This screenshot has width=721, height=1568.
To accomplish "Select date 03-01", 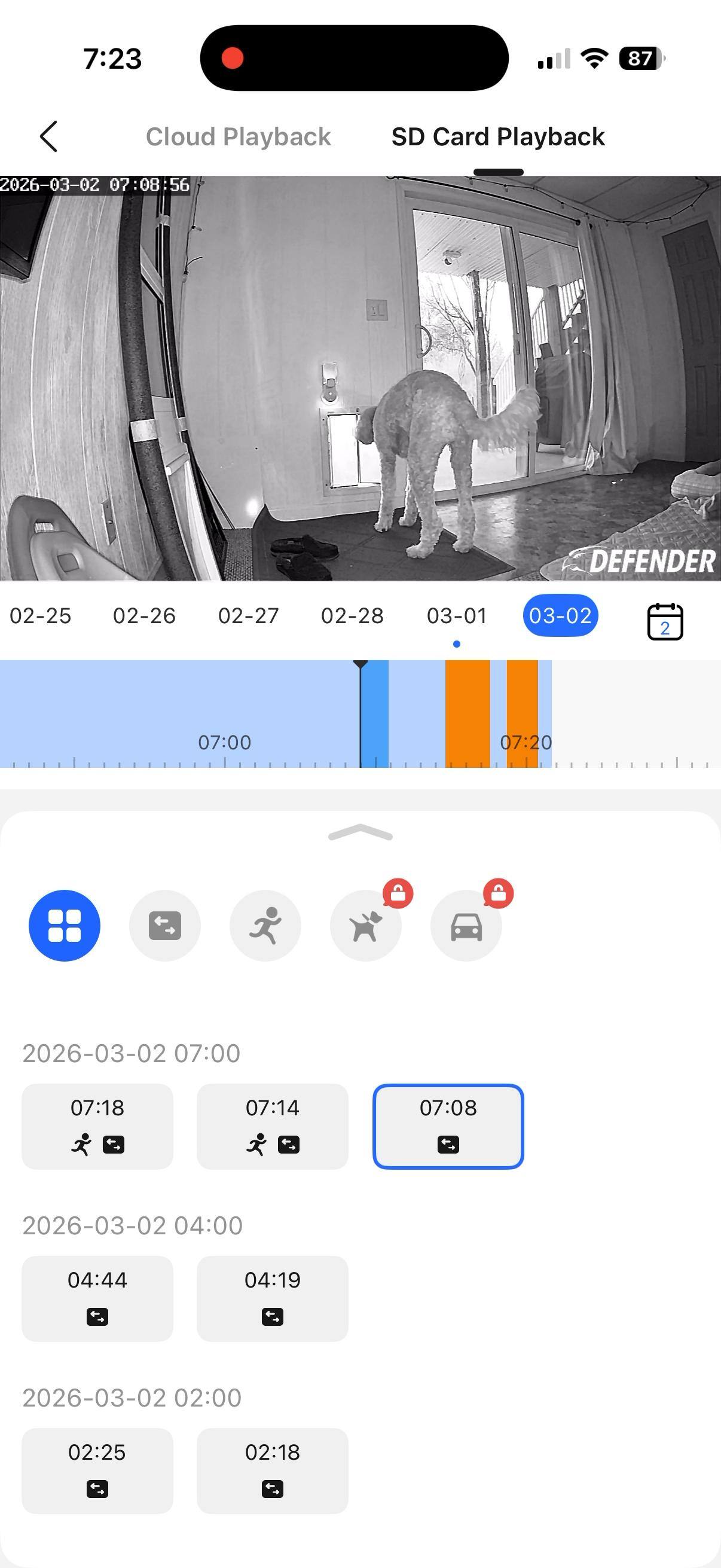I will coord(456,615).
